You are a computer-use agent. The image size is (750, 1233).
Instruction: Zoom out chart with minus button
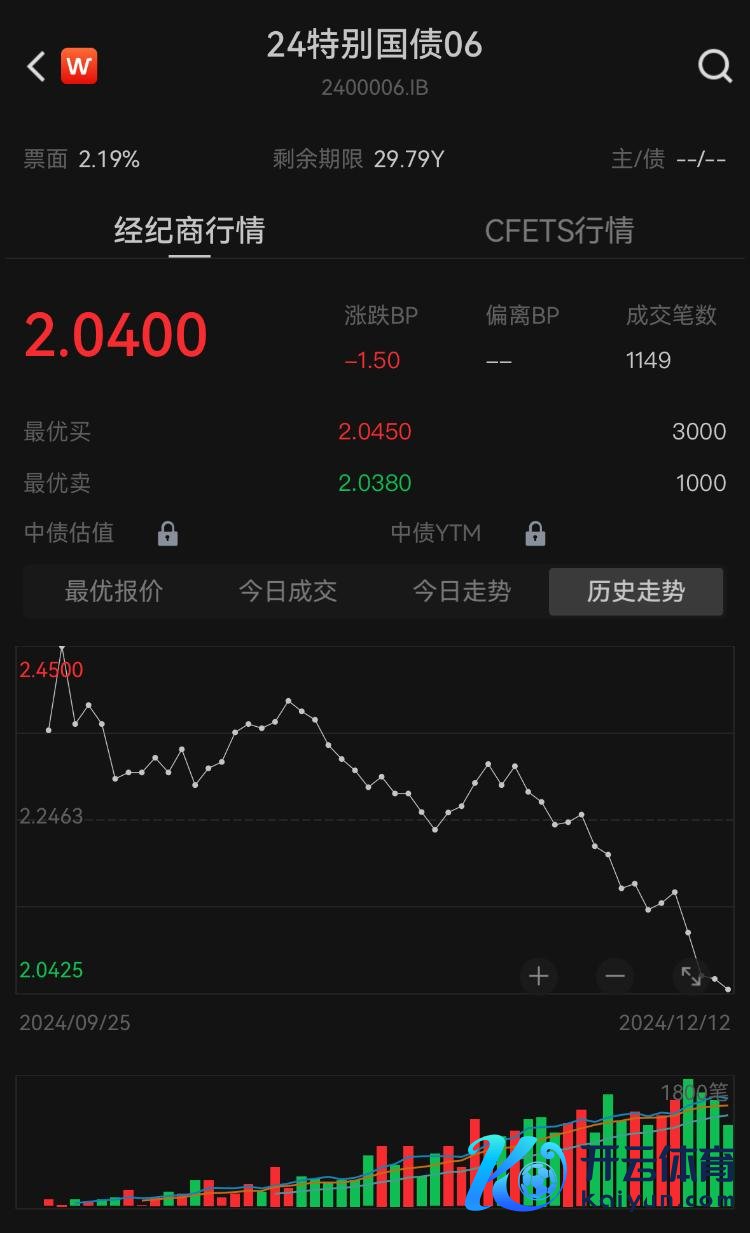[x=615, y=976]
